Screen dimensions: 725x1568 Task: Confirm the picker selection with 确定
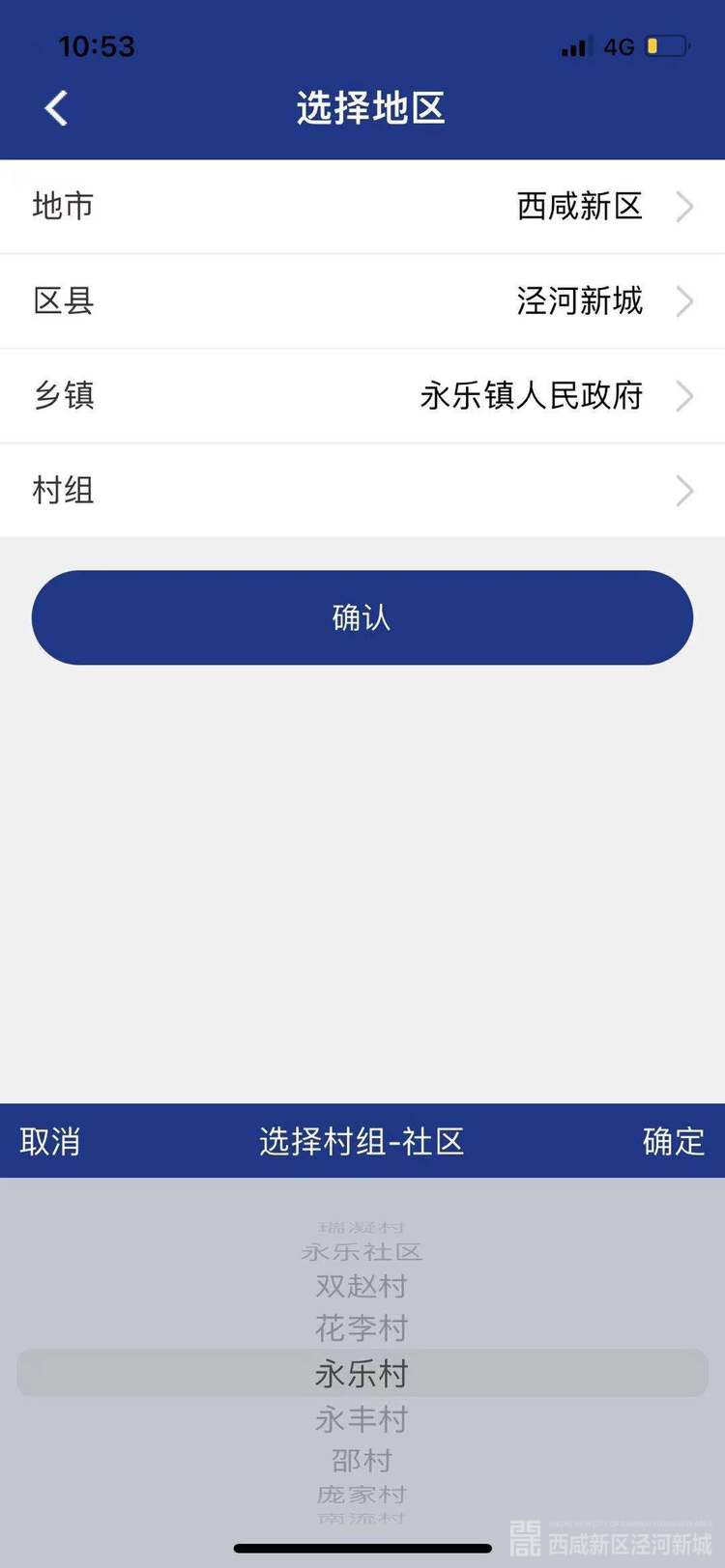(x=673, y=1142)
